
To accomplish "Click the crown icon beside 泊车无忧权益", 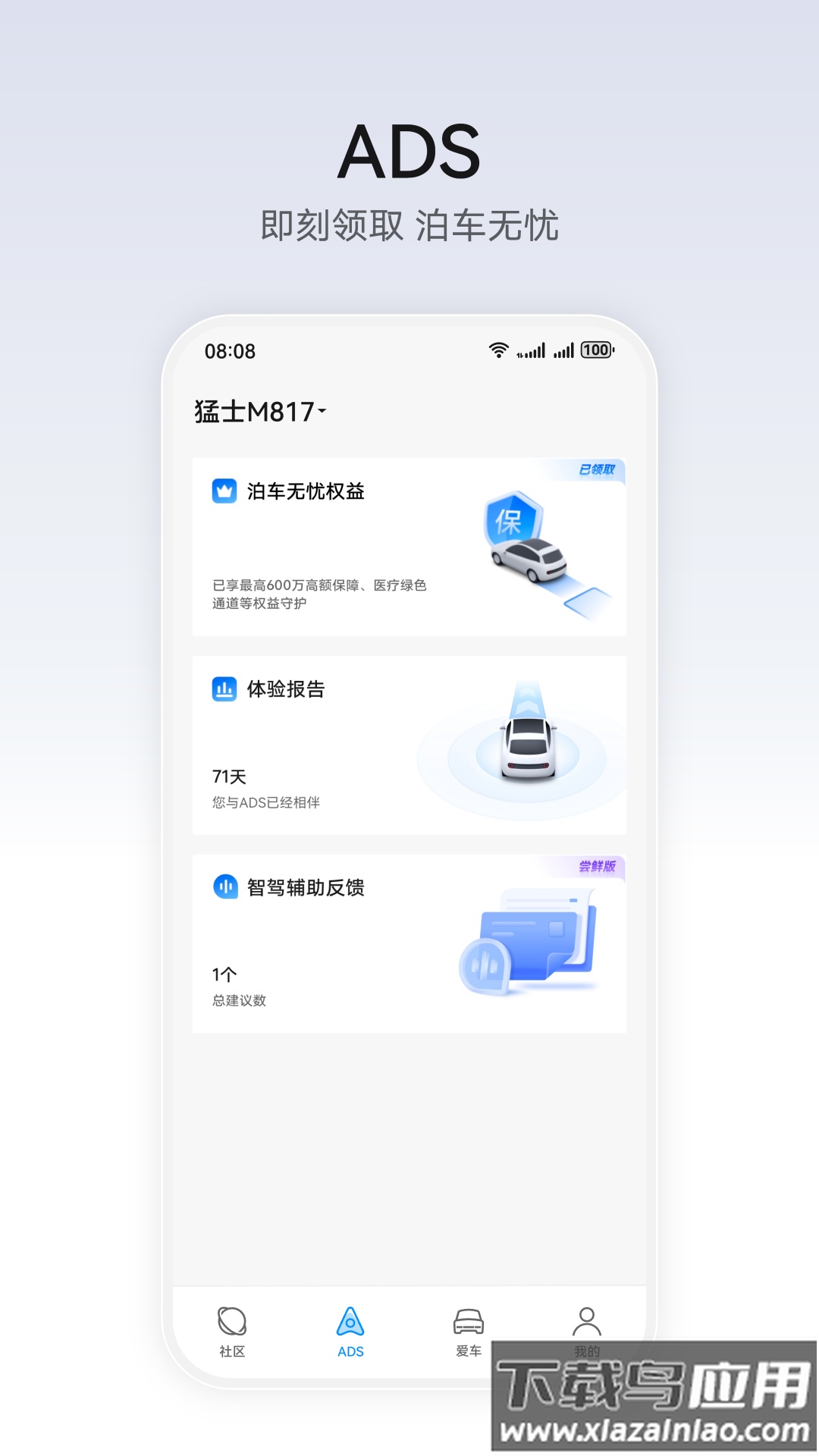I will [223, 491].
